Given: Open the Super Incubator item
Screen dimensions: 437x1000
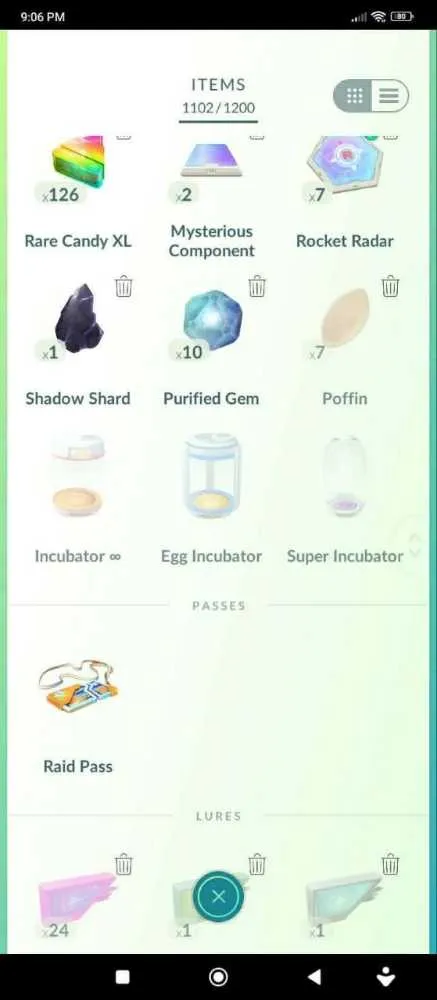Looking at the screenshot, I should 344,498.
